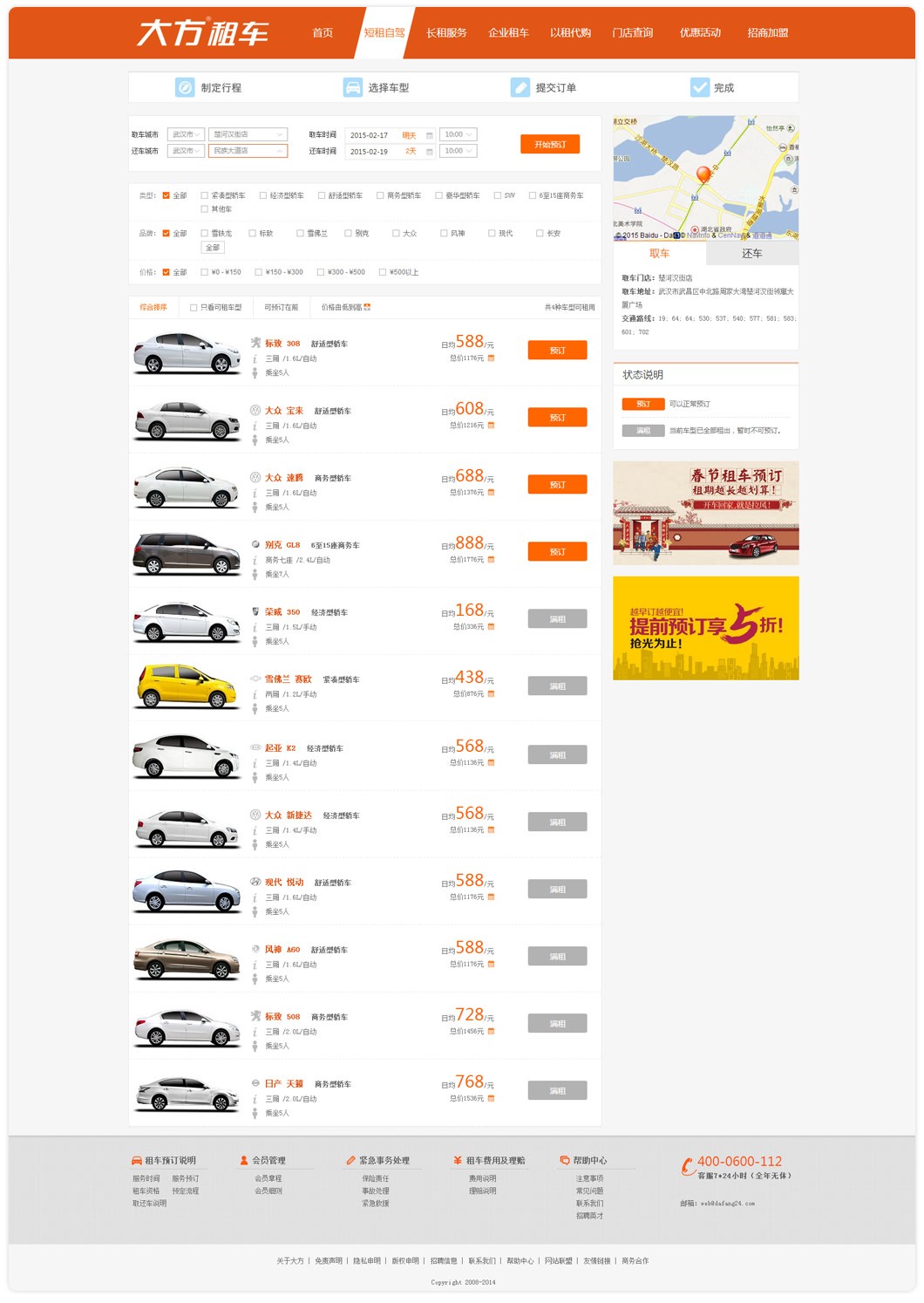Expand the 民族大道店 return store dropdown
This screenshot has width=924, height=1303.
248,151
